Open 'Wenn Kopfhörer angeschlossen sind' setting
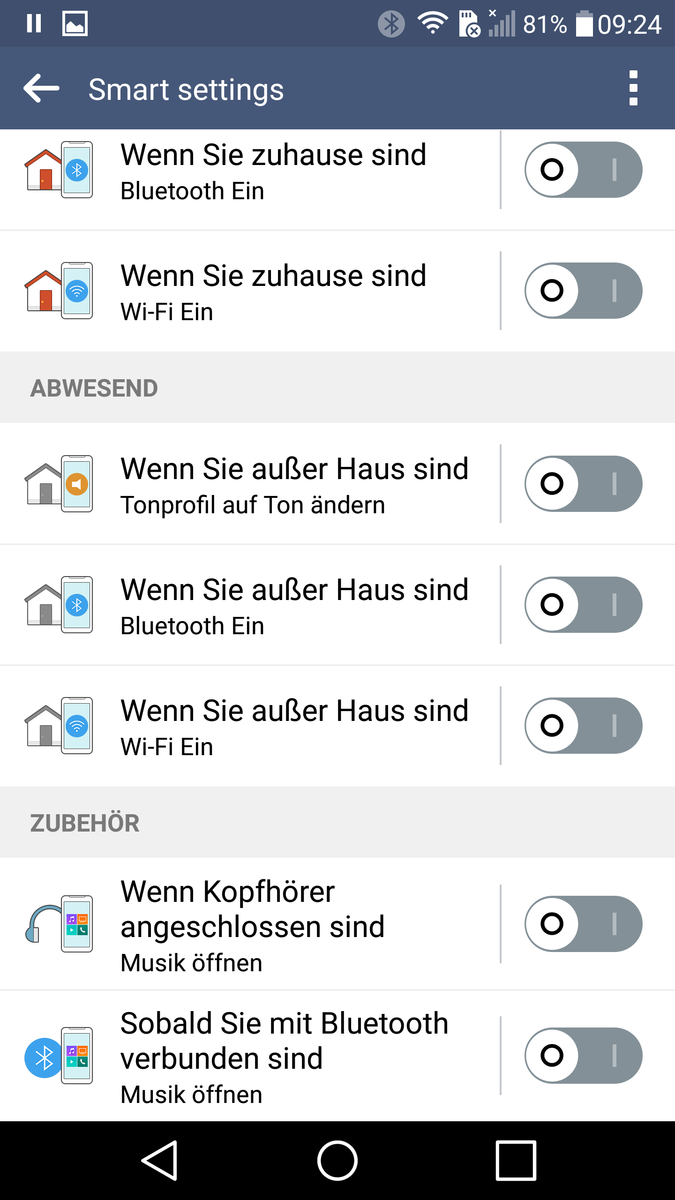Viewport: 675px width, 1200px height. (250, 924)
